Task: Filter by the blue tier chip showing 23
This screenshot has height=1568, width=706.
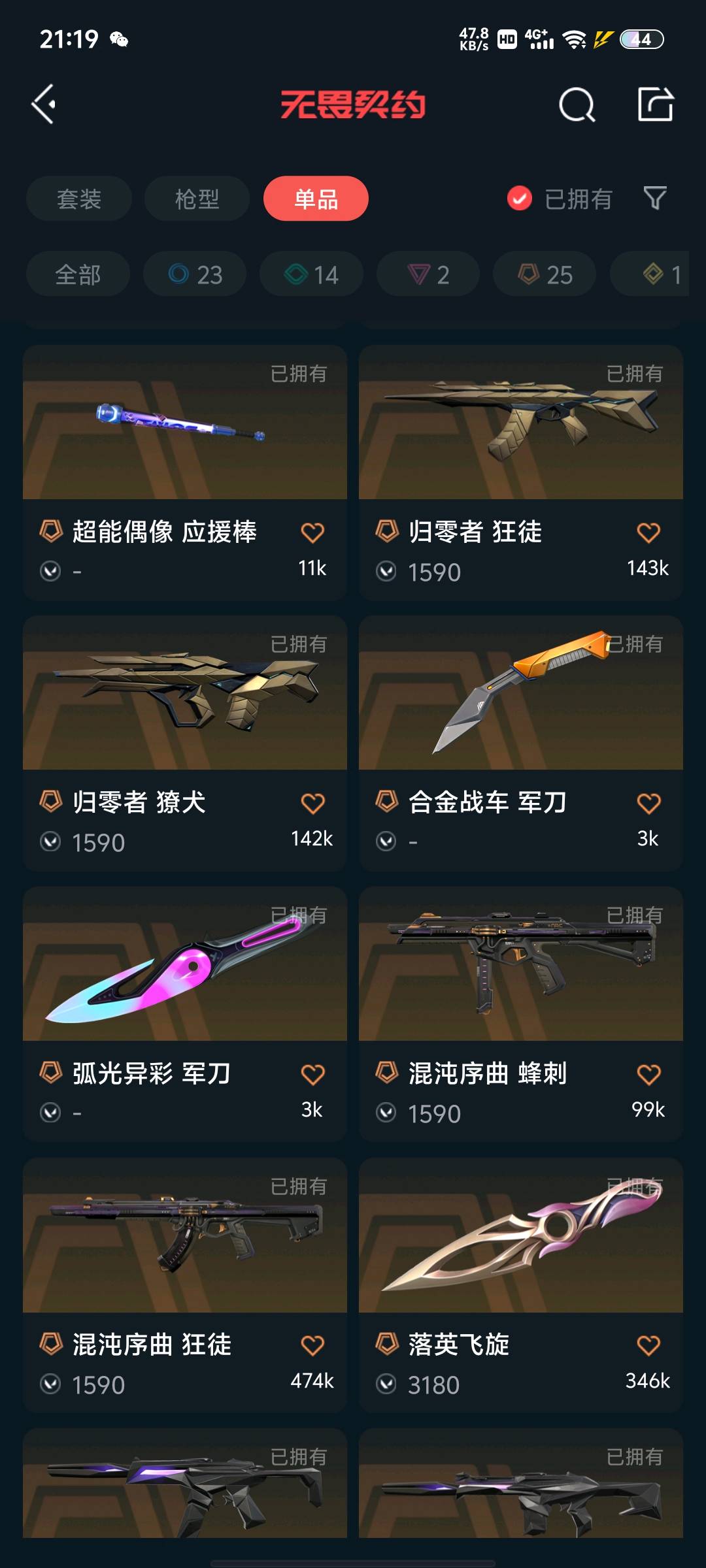Action: [195, 274]
